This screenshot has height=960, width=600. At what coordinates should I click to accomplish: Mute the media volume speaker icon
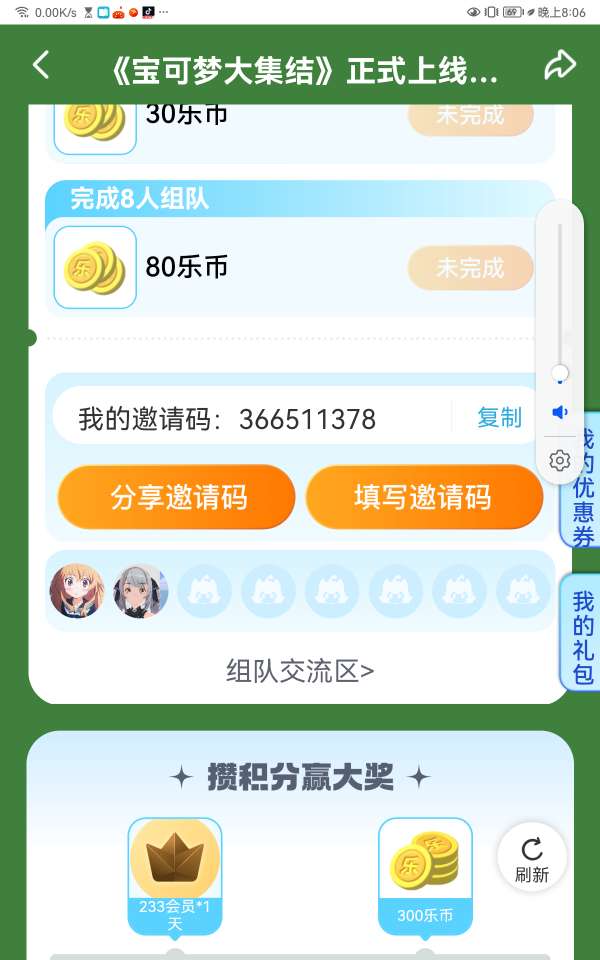pyautogui.click(x=560, y=412)
